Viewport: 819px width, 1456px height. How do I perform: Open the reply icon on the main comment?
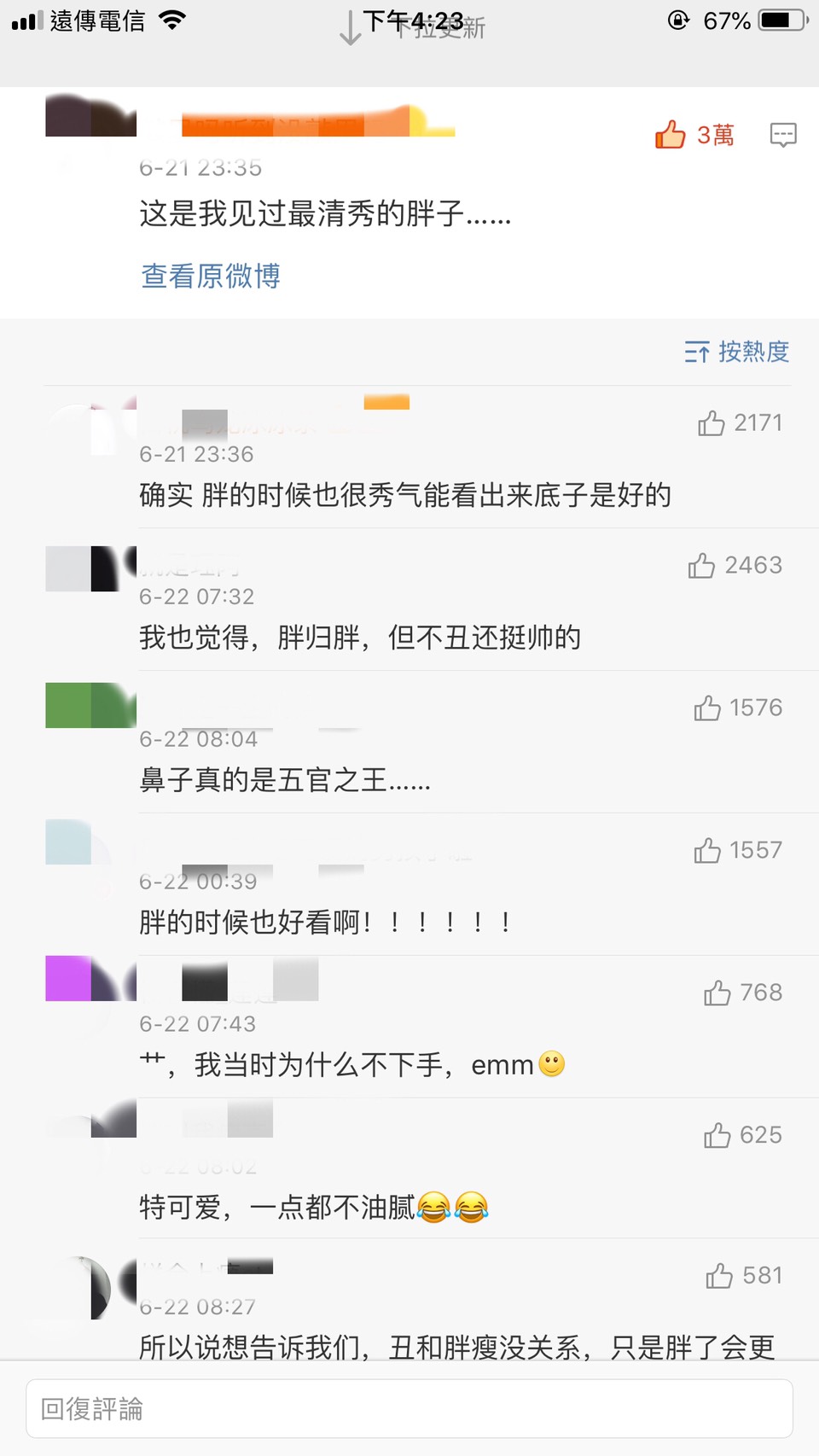[x=782, y=135]
